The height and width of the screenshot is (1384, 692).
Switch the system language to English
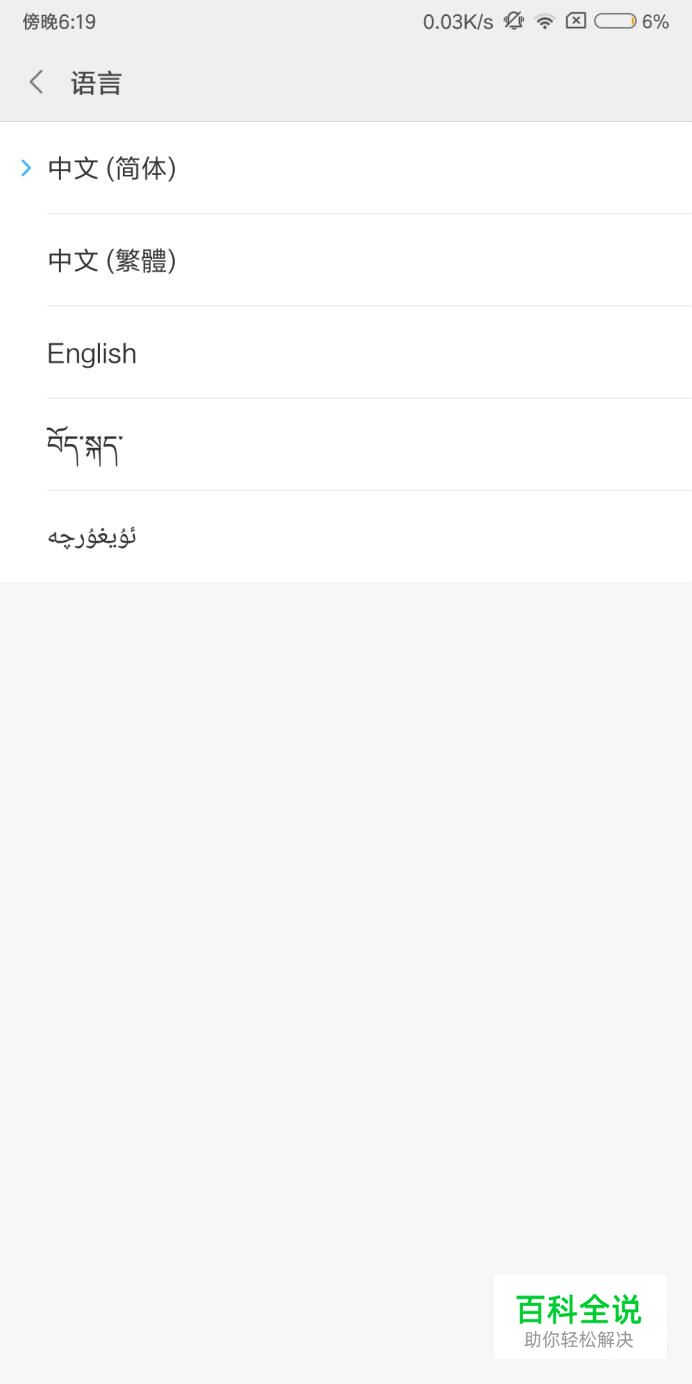(x=346, y=352)
